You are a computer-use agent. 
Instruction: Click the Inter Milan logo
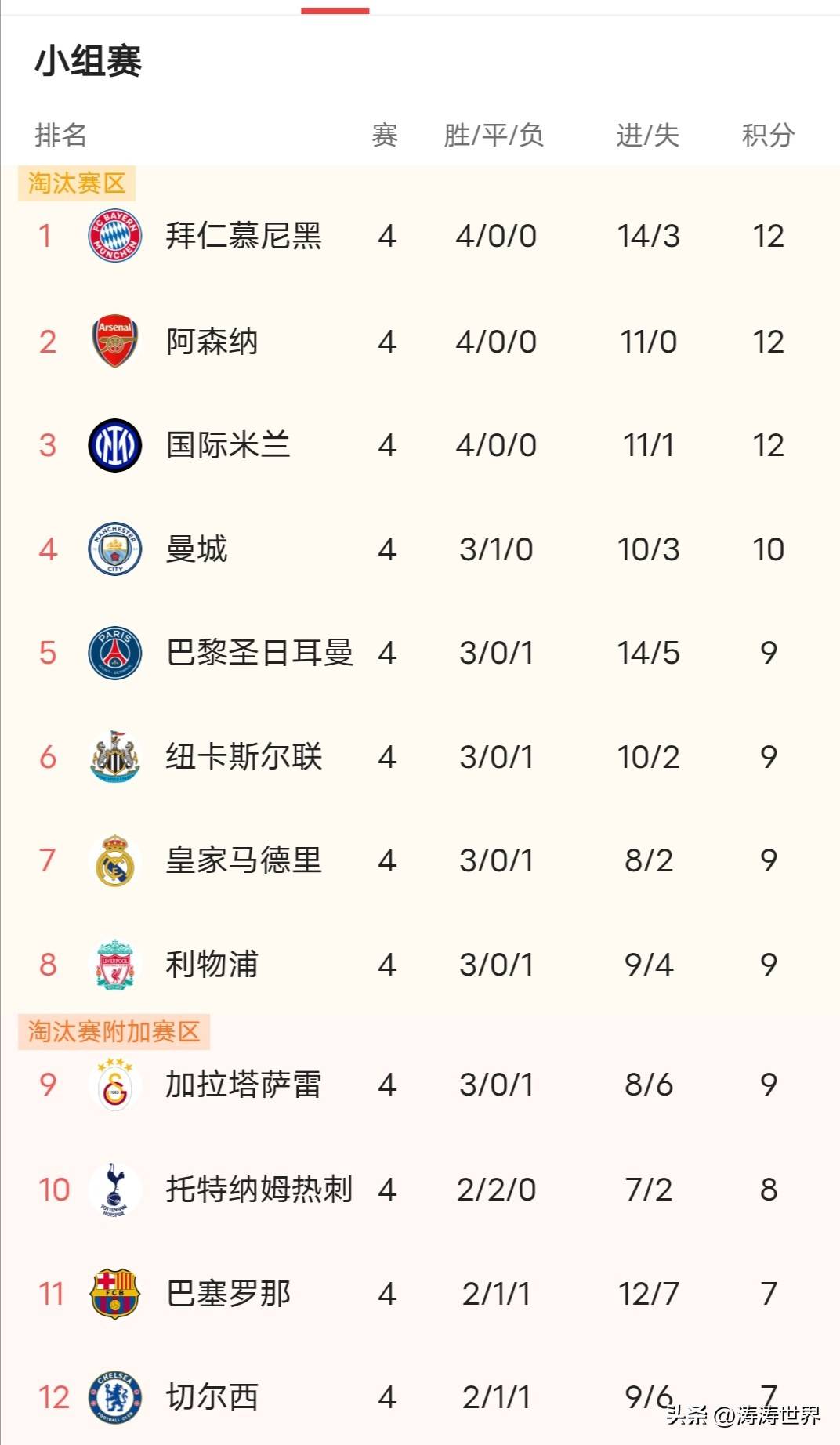[114, 446]
